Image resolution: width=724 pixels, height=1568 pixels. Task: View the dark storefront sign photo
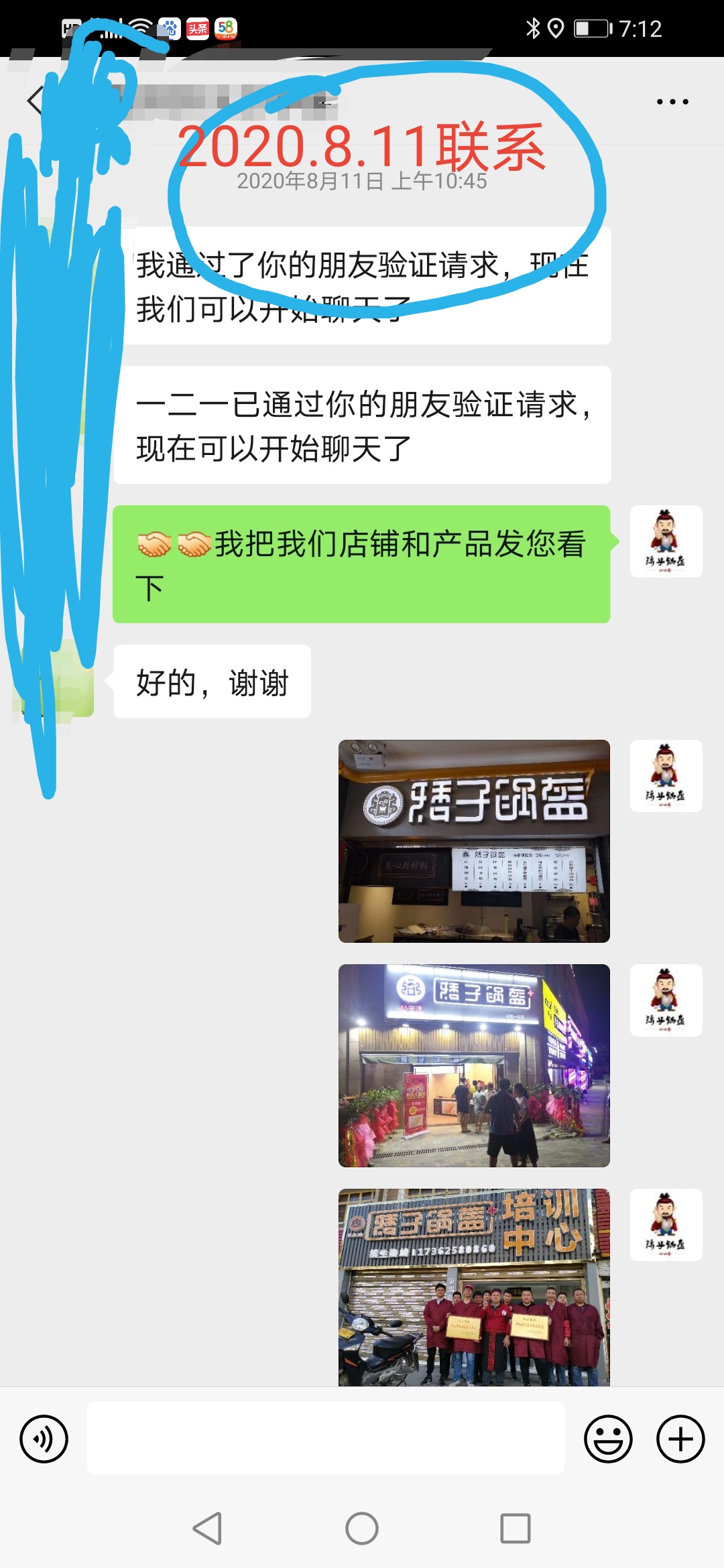pyautogui.click(x=474, y=841)
